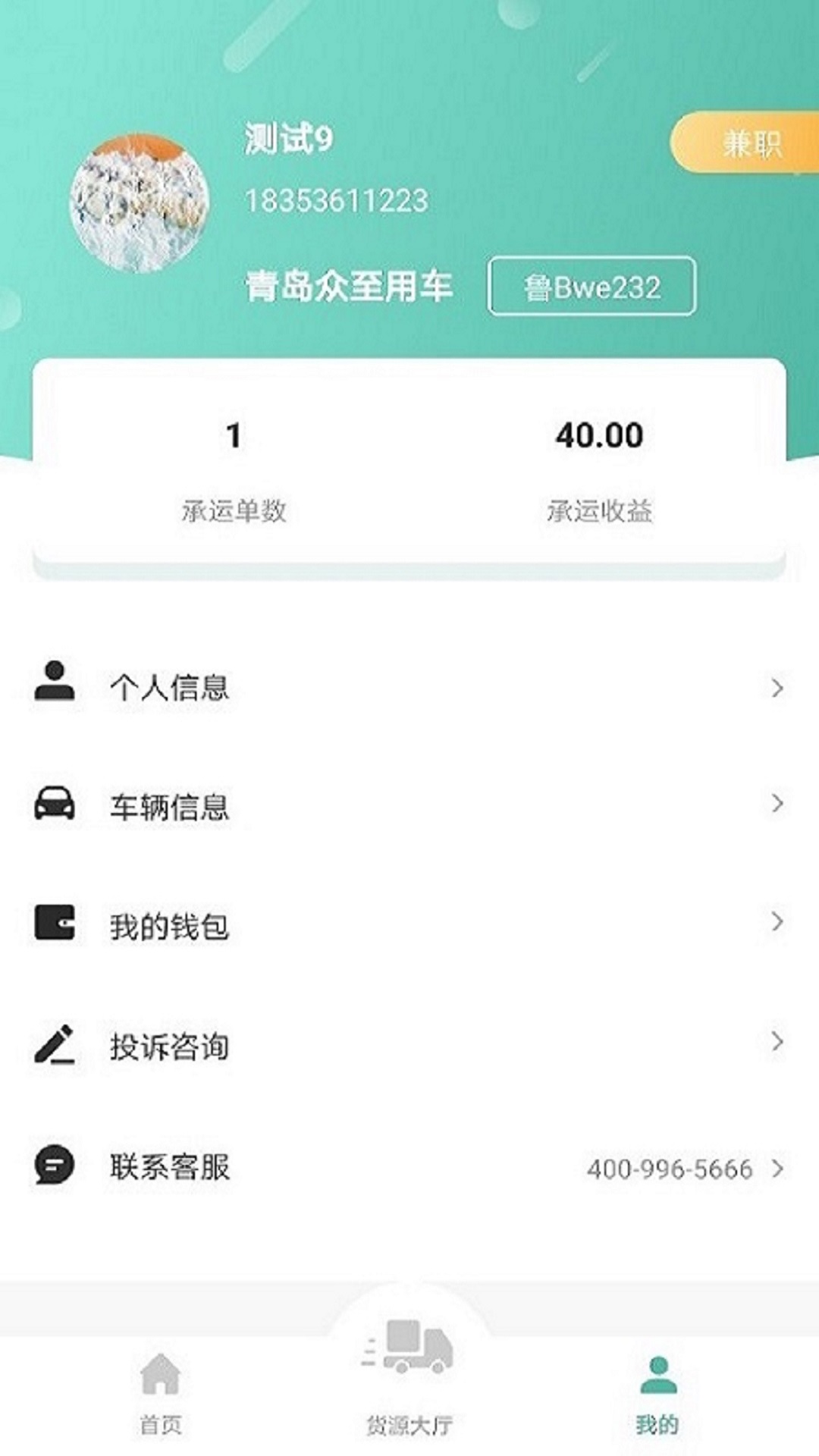
Task: Tap the profile avatar picture
Action: point(139,202)
